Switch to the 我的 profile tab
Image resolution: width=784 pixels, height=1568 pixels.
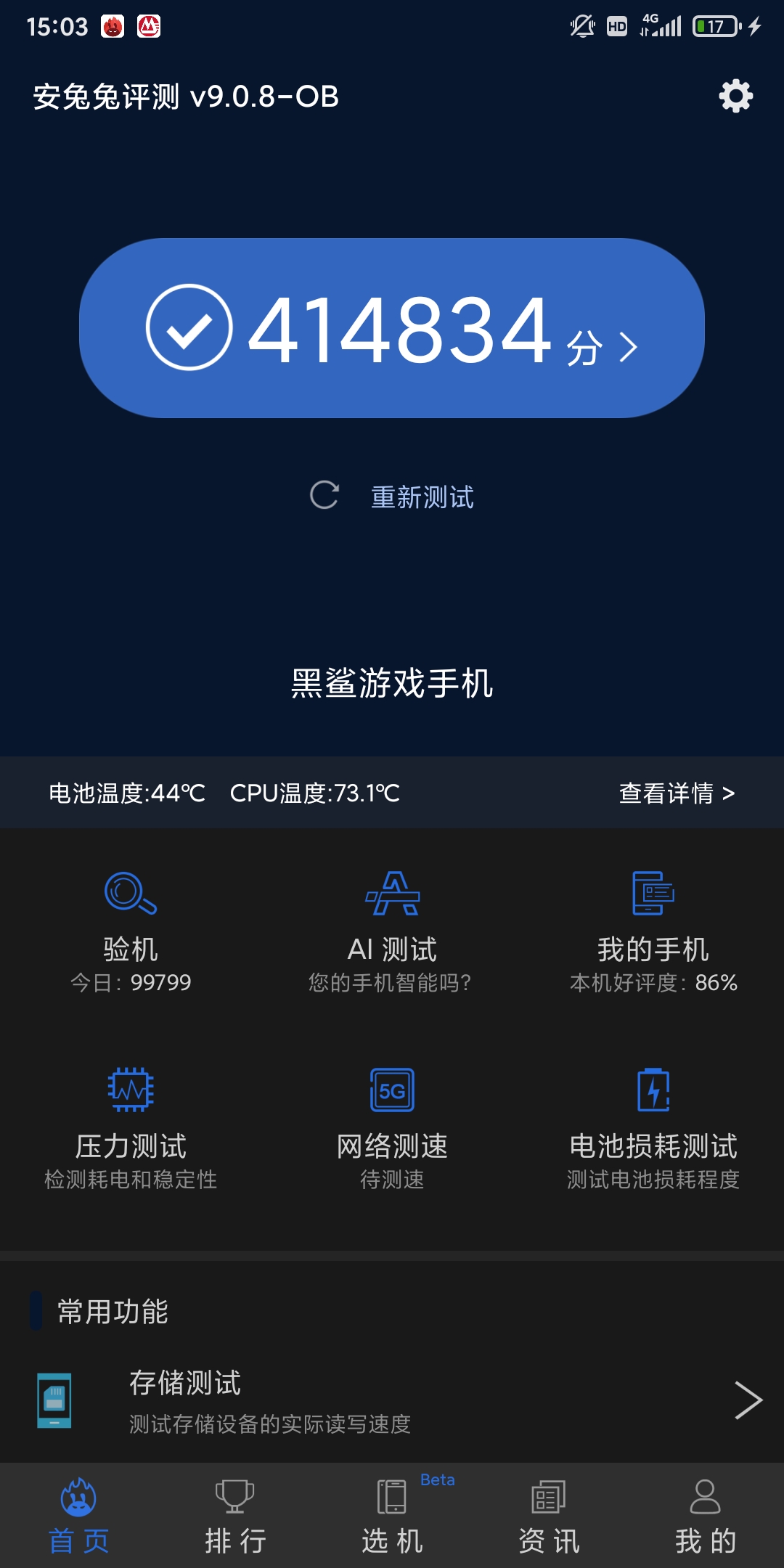[706, 1516]
